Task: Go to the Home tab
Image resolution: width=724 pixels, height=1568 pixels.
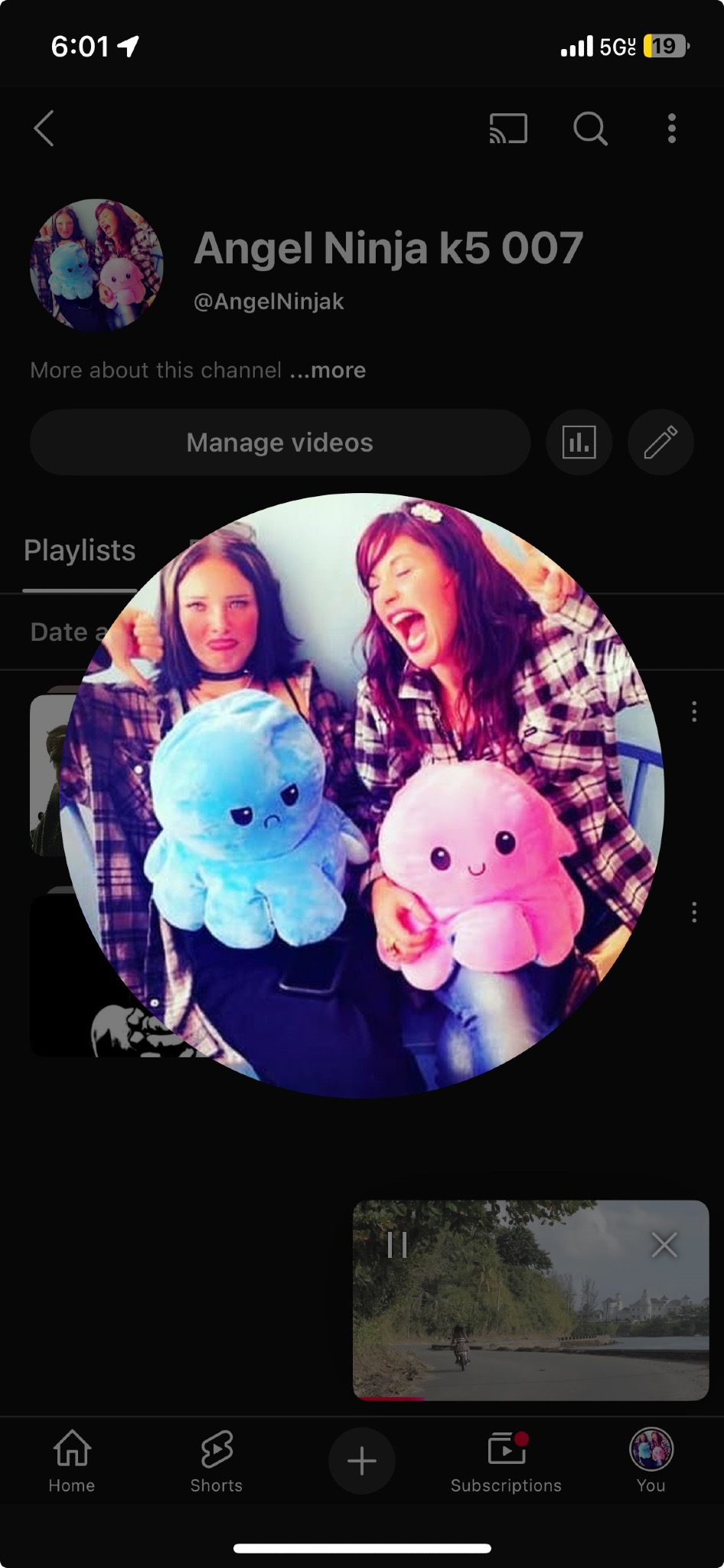Action: 72,1461
